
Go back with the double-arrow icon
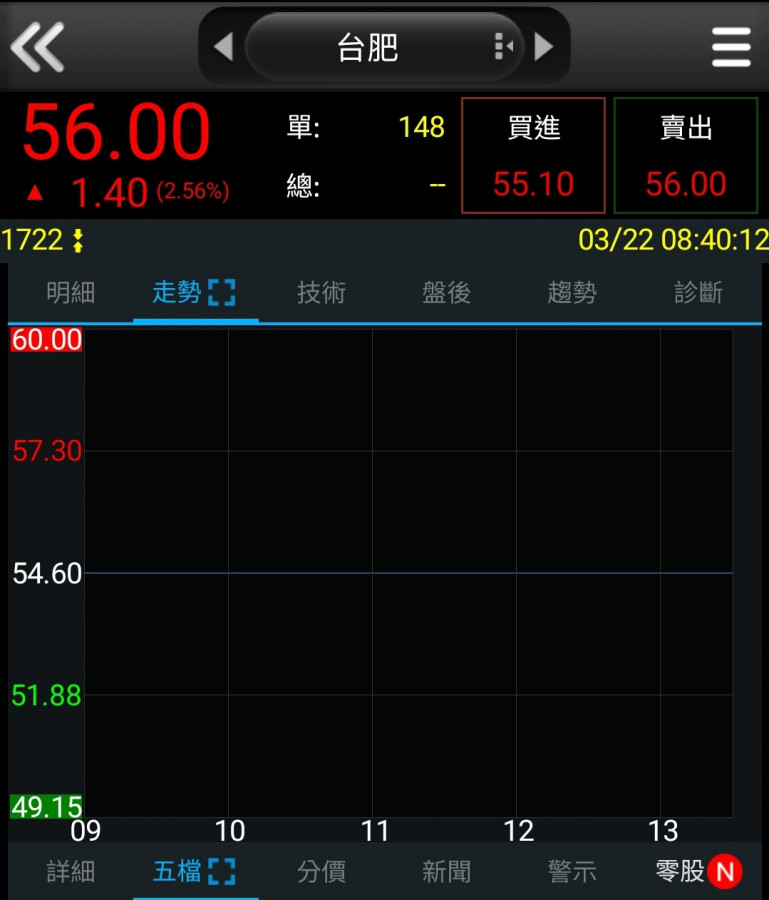tap(37, 46)
